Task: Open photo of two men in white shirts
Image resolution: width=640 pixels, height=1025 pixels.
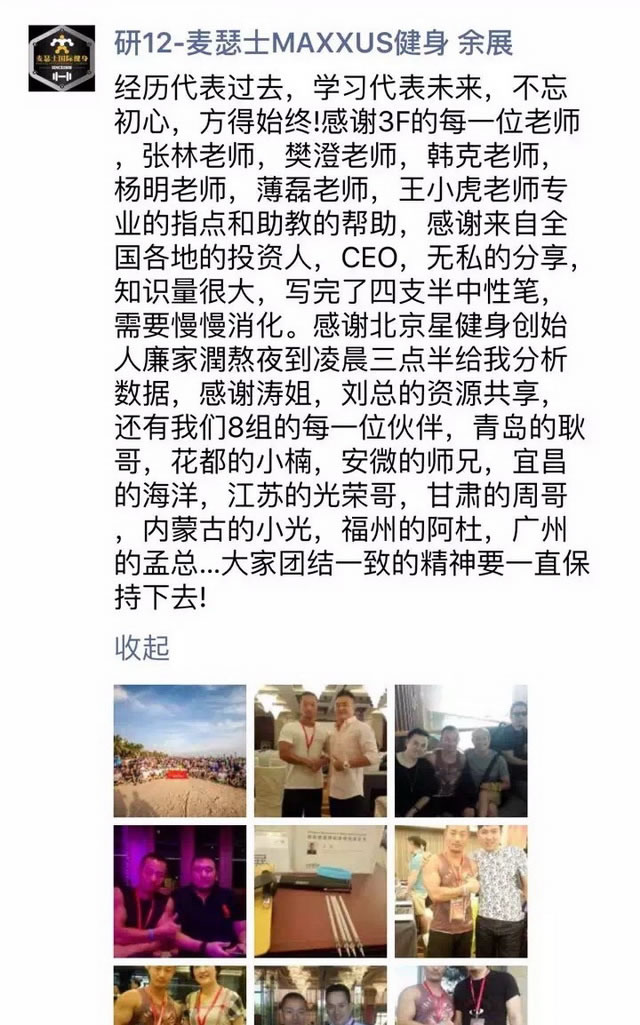Action: (x=320, y=750)
